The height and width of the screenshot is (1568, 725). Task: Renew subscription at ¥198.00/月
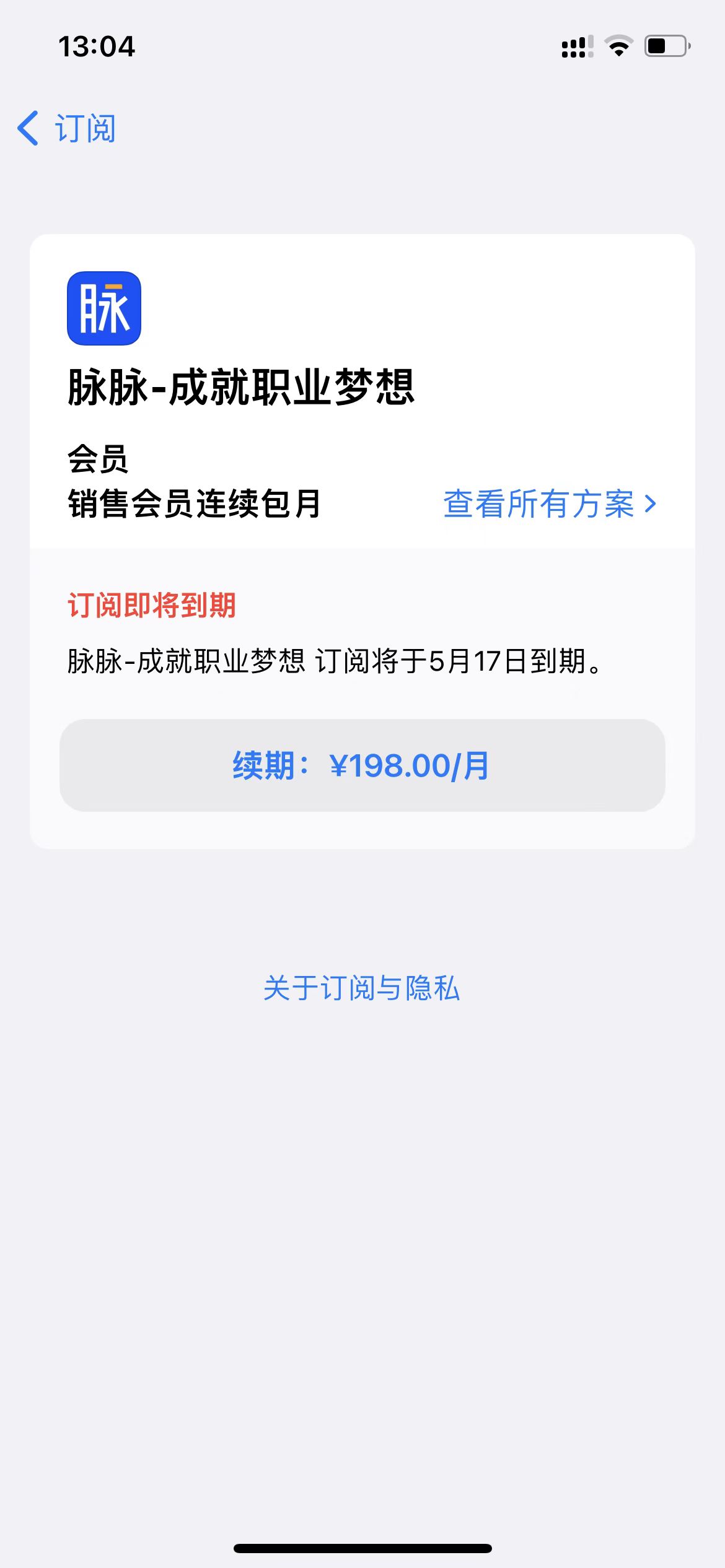(362, 765)
